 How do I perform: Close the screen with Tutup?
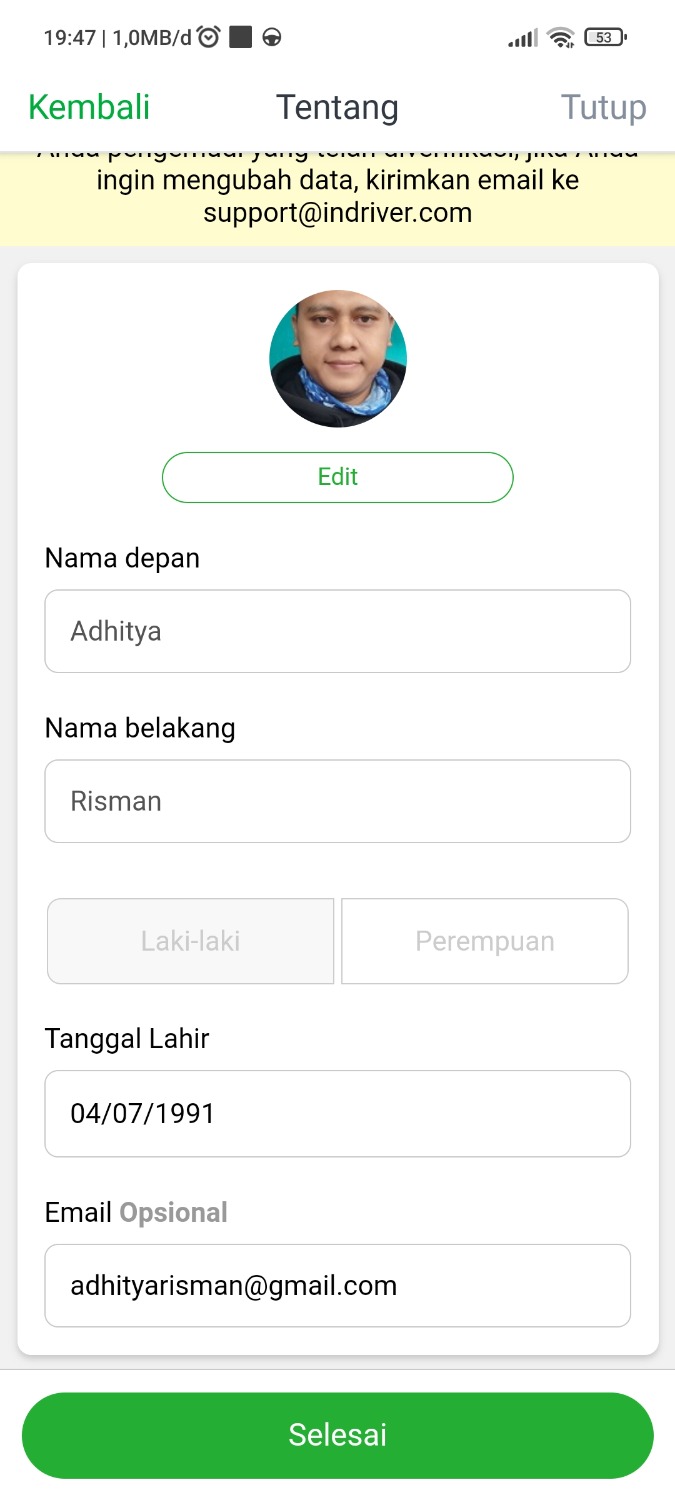pos(603,107)
